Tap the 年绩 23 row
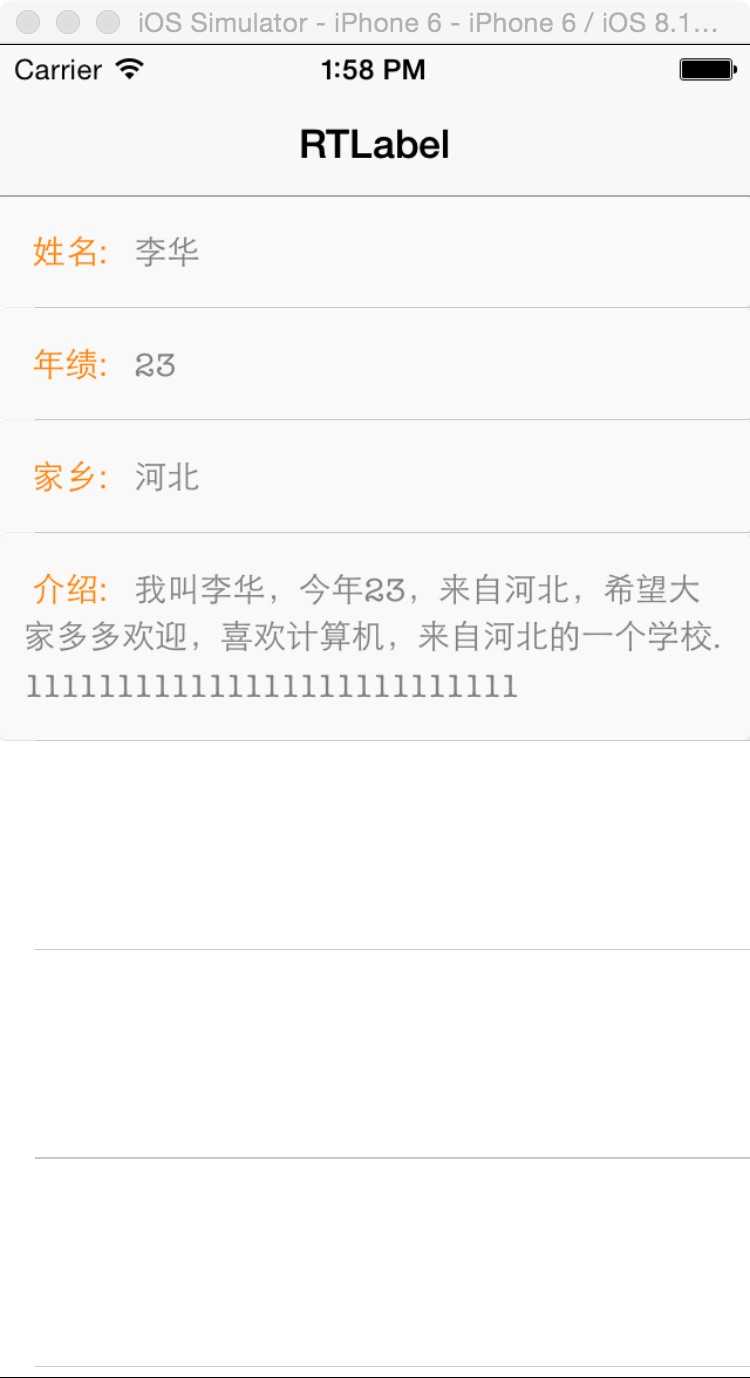 coord(375,365)
